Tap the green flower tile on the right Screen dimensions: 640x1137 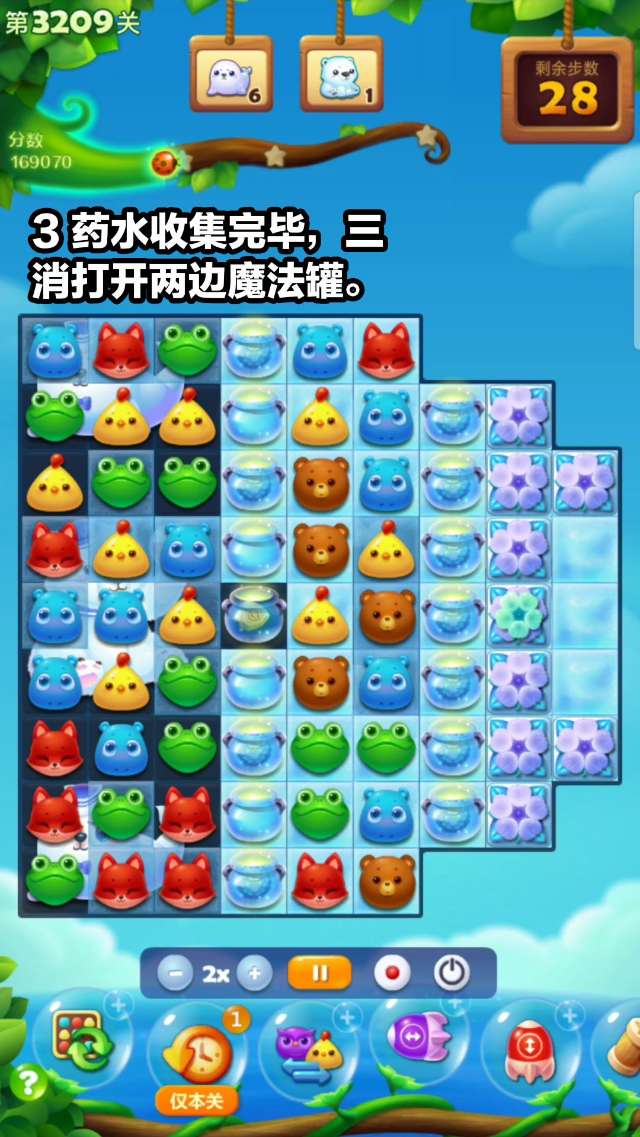518,615
